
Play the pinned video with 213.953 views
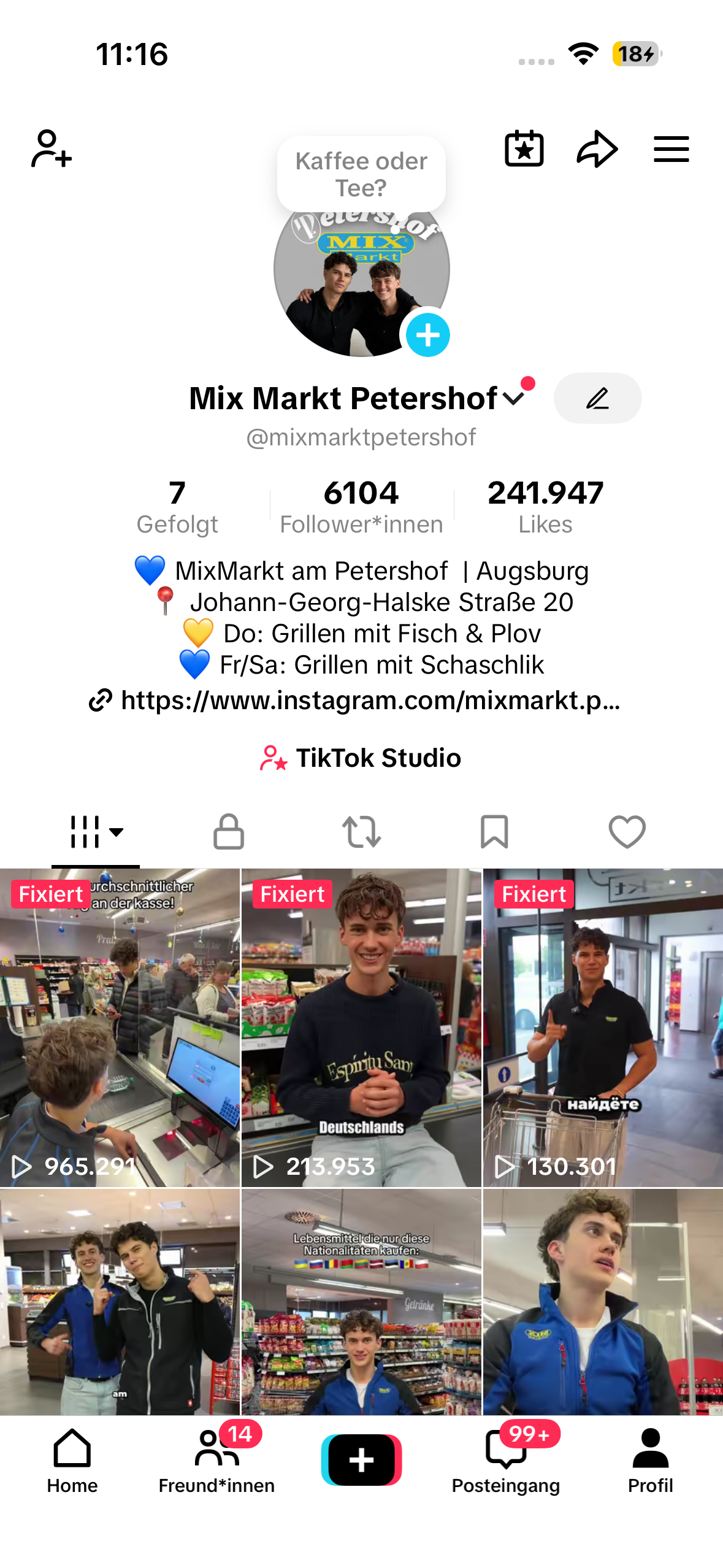pos(361,1028)
